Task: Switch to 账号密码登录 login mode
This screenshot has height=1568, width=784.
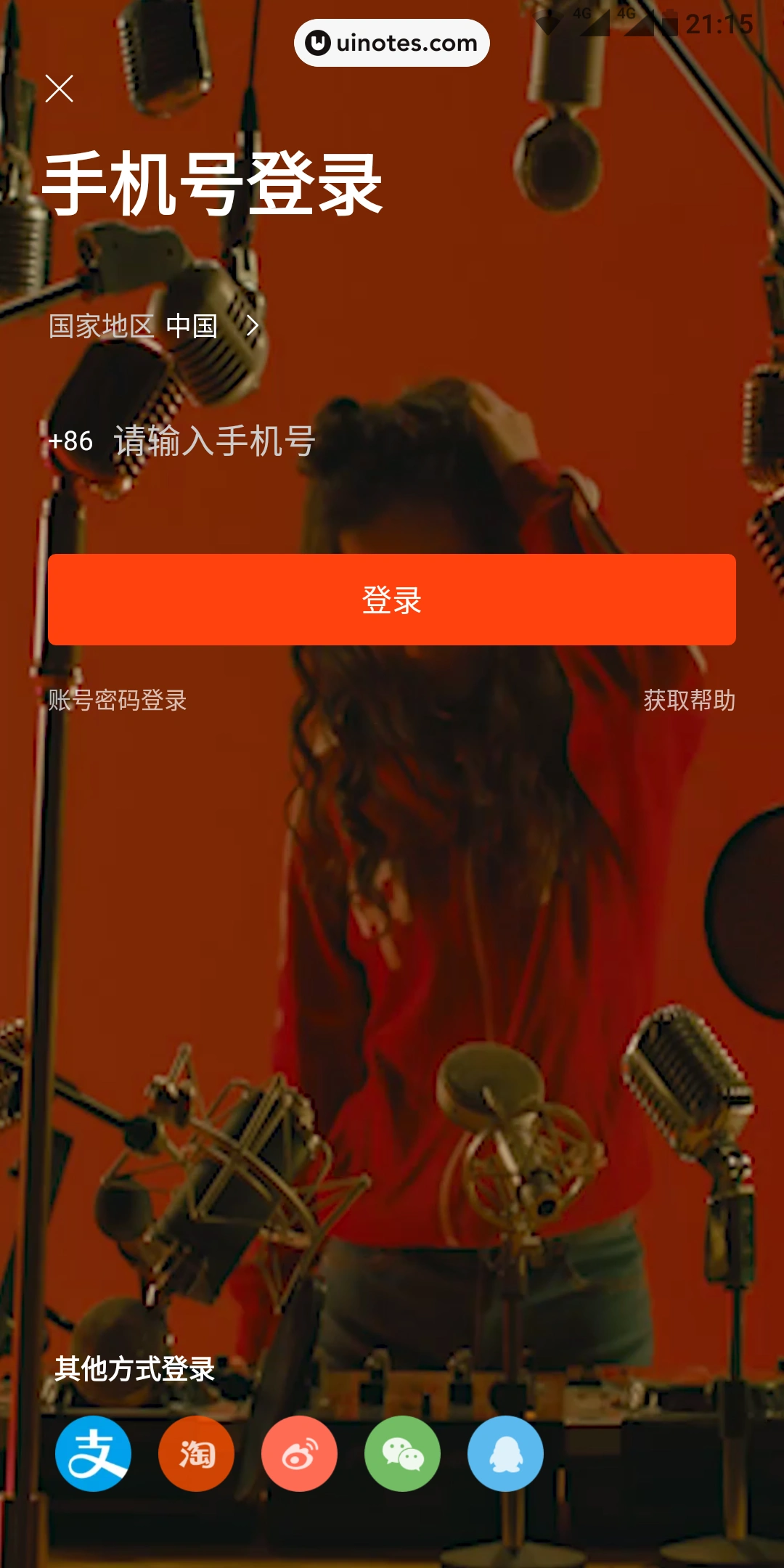Action: point(117,702)
